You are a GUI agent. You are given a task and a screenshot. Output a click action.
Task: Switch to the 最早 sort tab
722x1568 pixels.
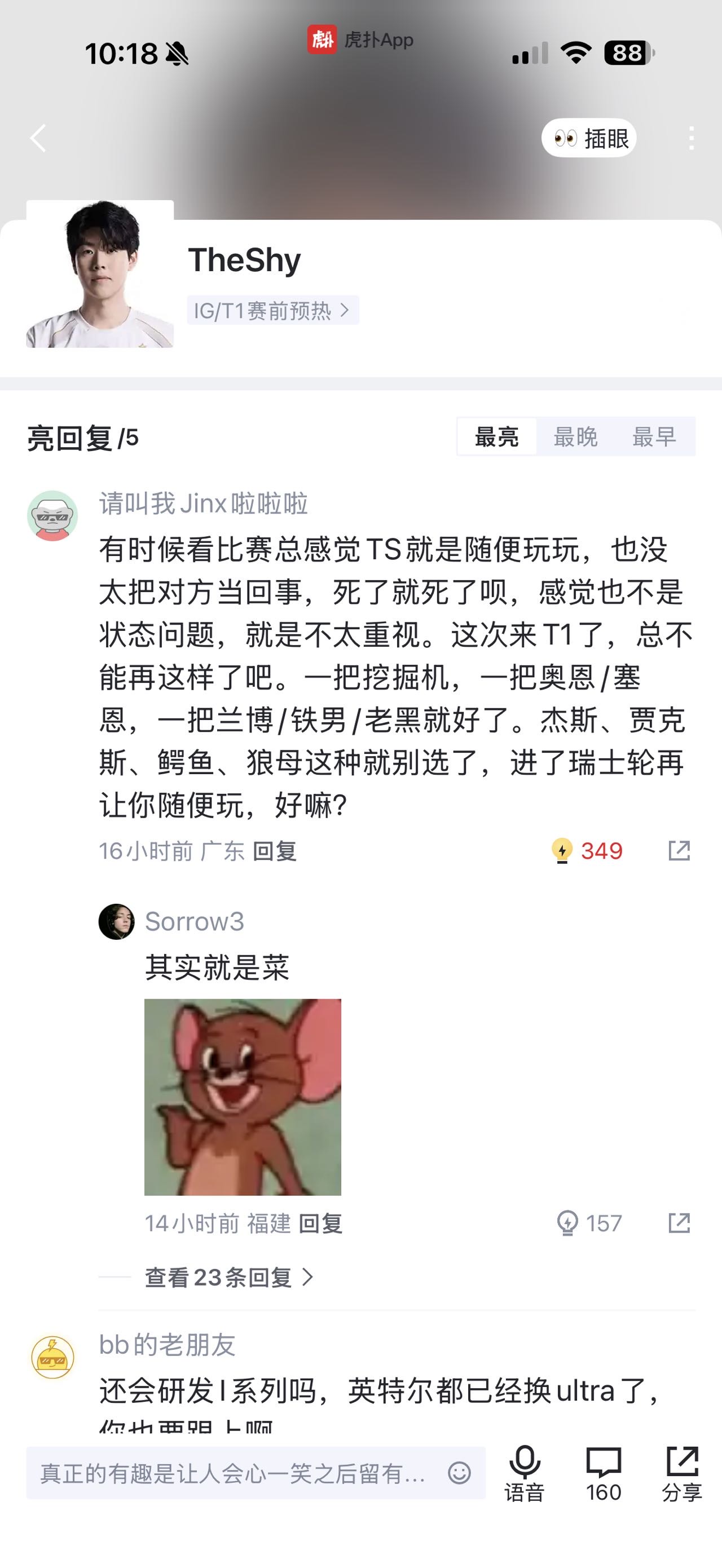(654, 436)
